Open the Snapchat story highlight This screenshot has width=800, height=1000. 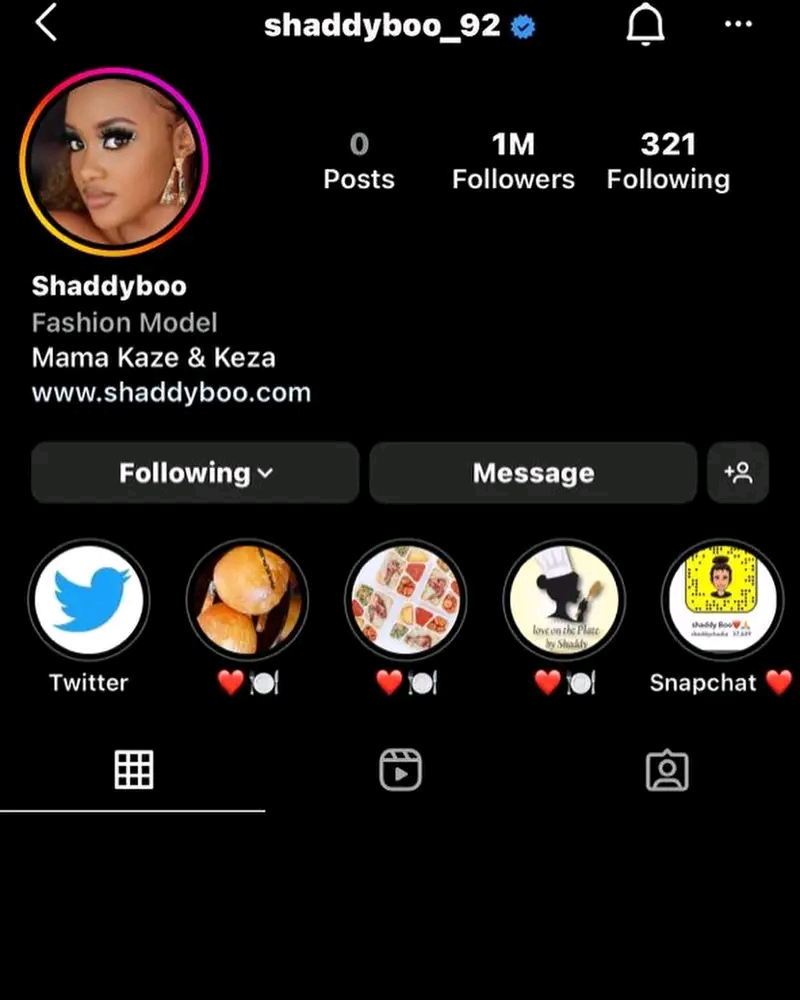click(721, 601)
